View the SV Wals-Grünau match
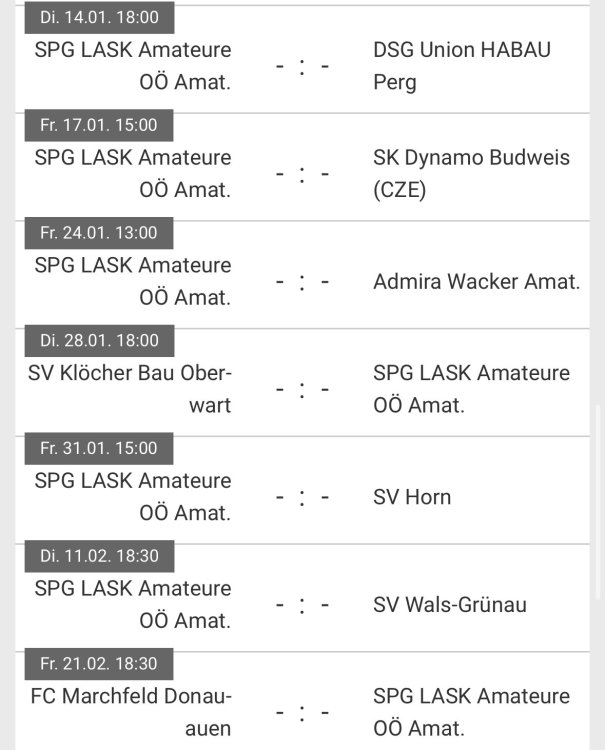Viewport: 605px width, 750px height. click(302, 605)
